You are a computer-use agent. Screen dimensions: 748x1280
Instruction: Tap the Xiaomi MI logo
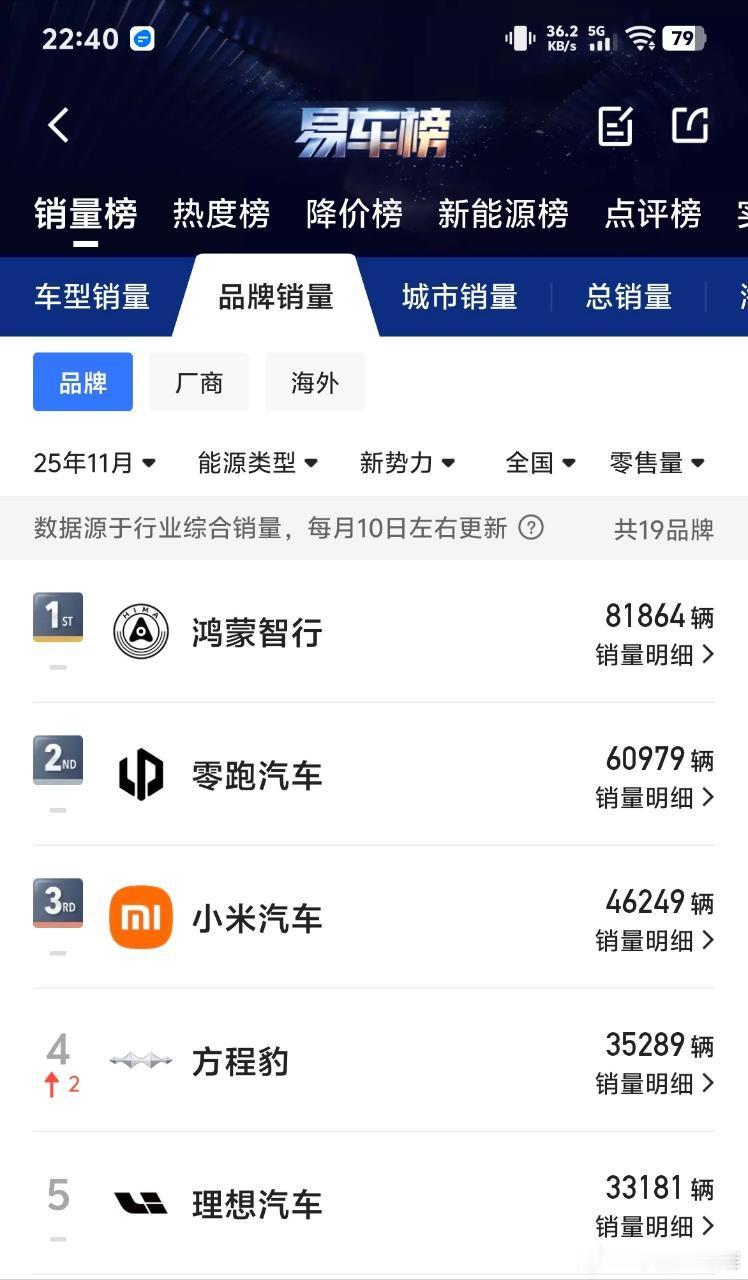(141, 917)
